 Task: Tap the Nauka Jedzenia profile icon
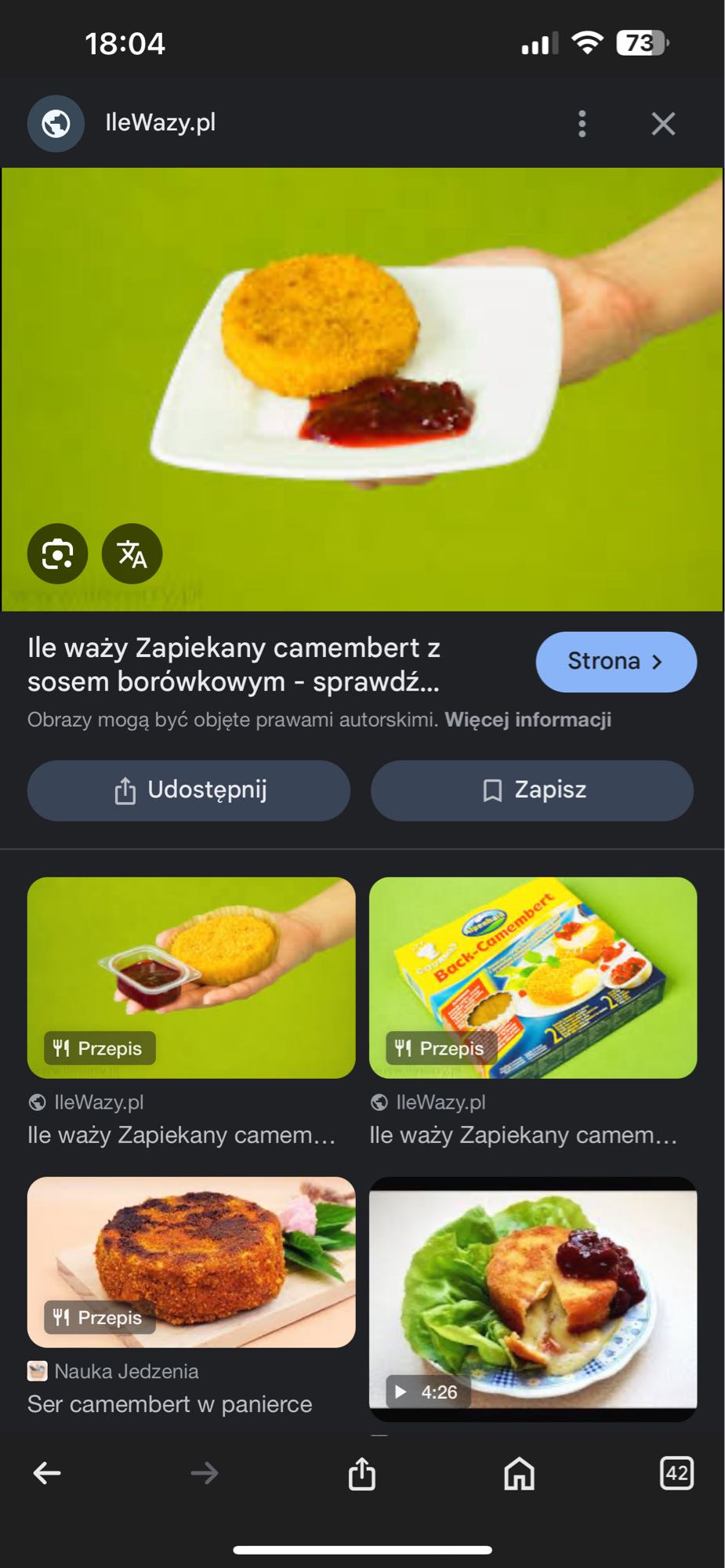click(x=37, y=1370)
